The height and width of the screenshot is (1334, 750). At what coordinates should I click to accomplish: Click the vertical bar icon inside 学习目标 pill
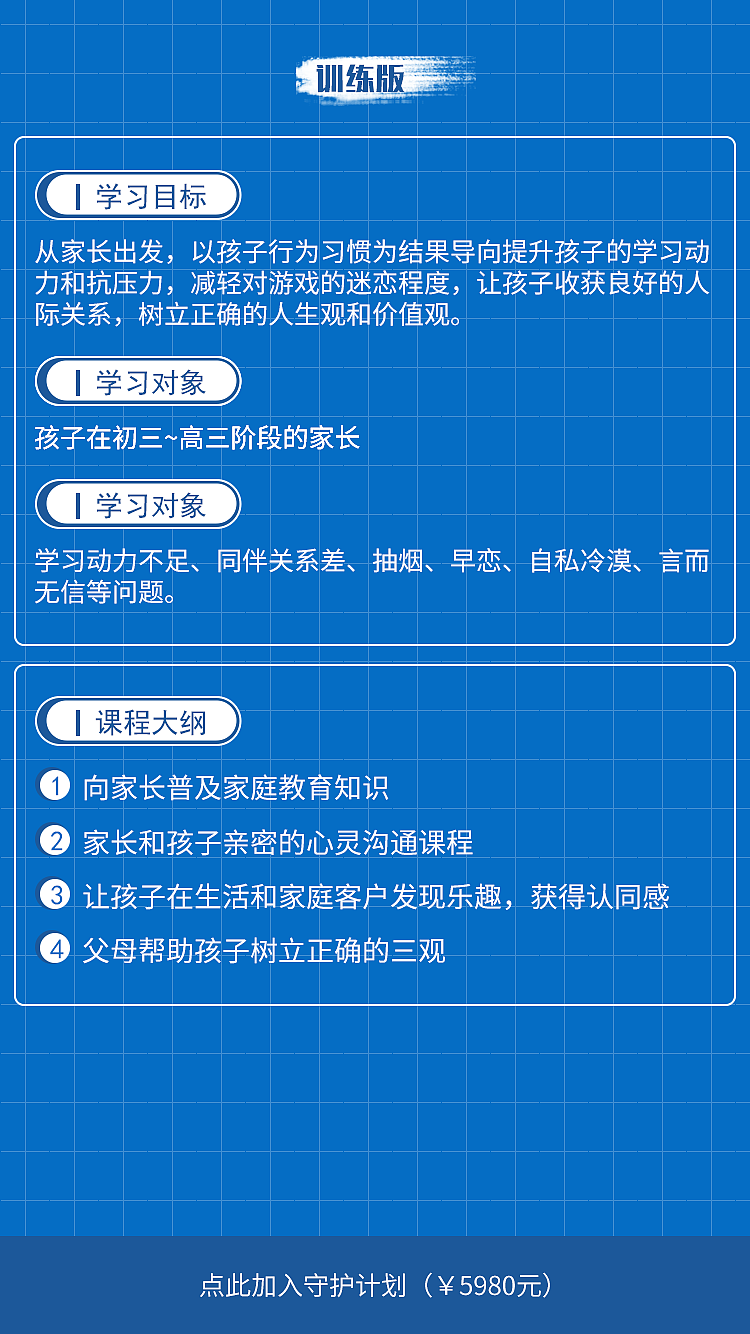click(x=80, y=196)
